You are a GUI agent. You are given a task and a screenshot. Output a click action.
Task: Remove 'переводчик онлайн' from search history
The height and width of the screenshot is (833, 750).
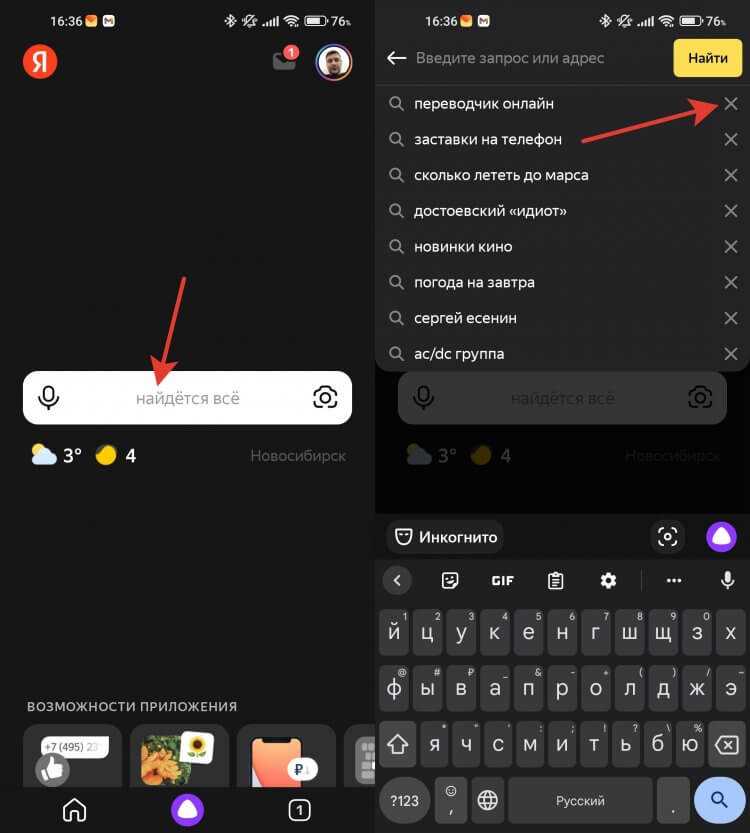(731, 104)
